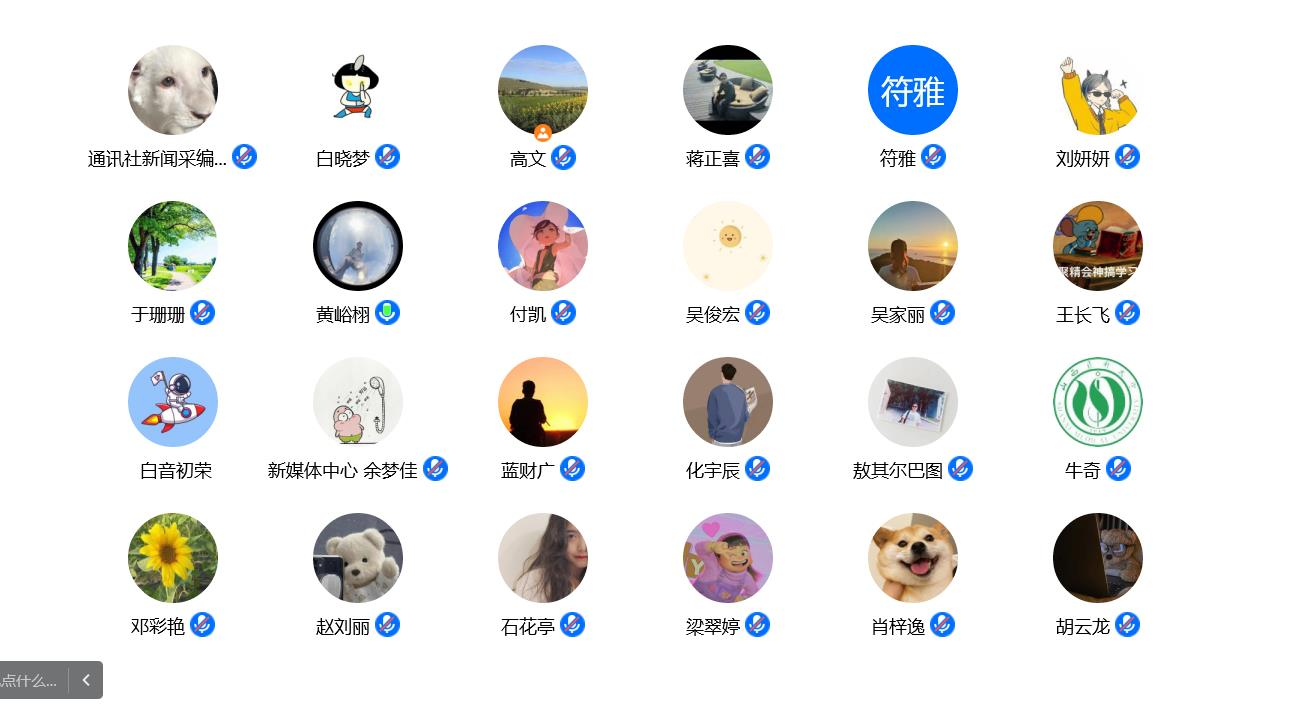Tap 邓彩艳's sunflower avatar
The width and height of the screenshot is (1309, 726).
(173, 558)
